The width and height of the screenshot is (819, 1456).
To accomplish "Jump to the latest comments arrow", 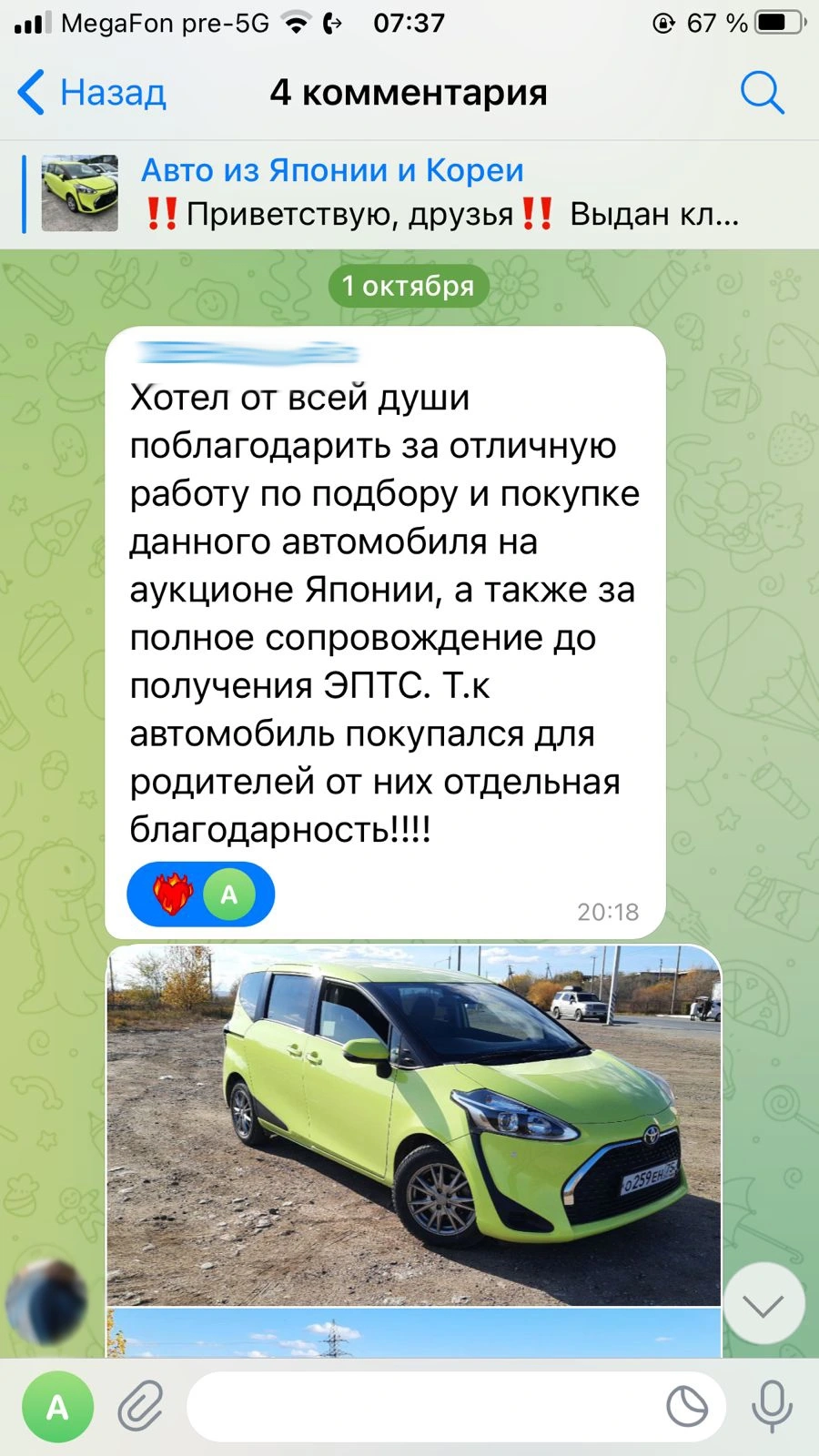I will [x=763, y=1304].
